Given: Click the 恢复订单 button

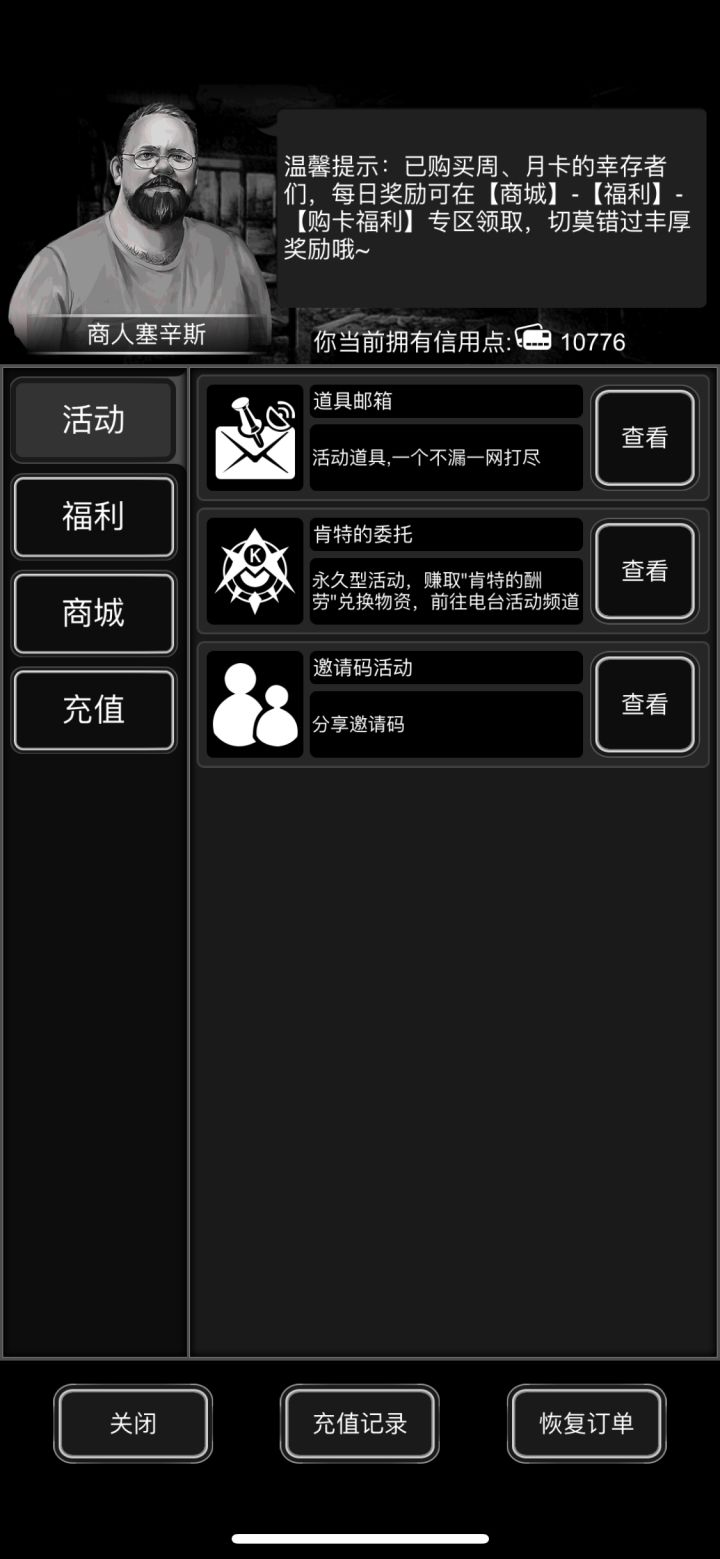Looking at the screenshot, I should (x=586, y=1423).
